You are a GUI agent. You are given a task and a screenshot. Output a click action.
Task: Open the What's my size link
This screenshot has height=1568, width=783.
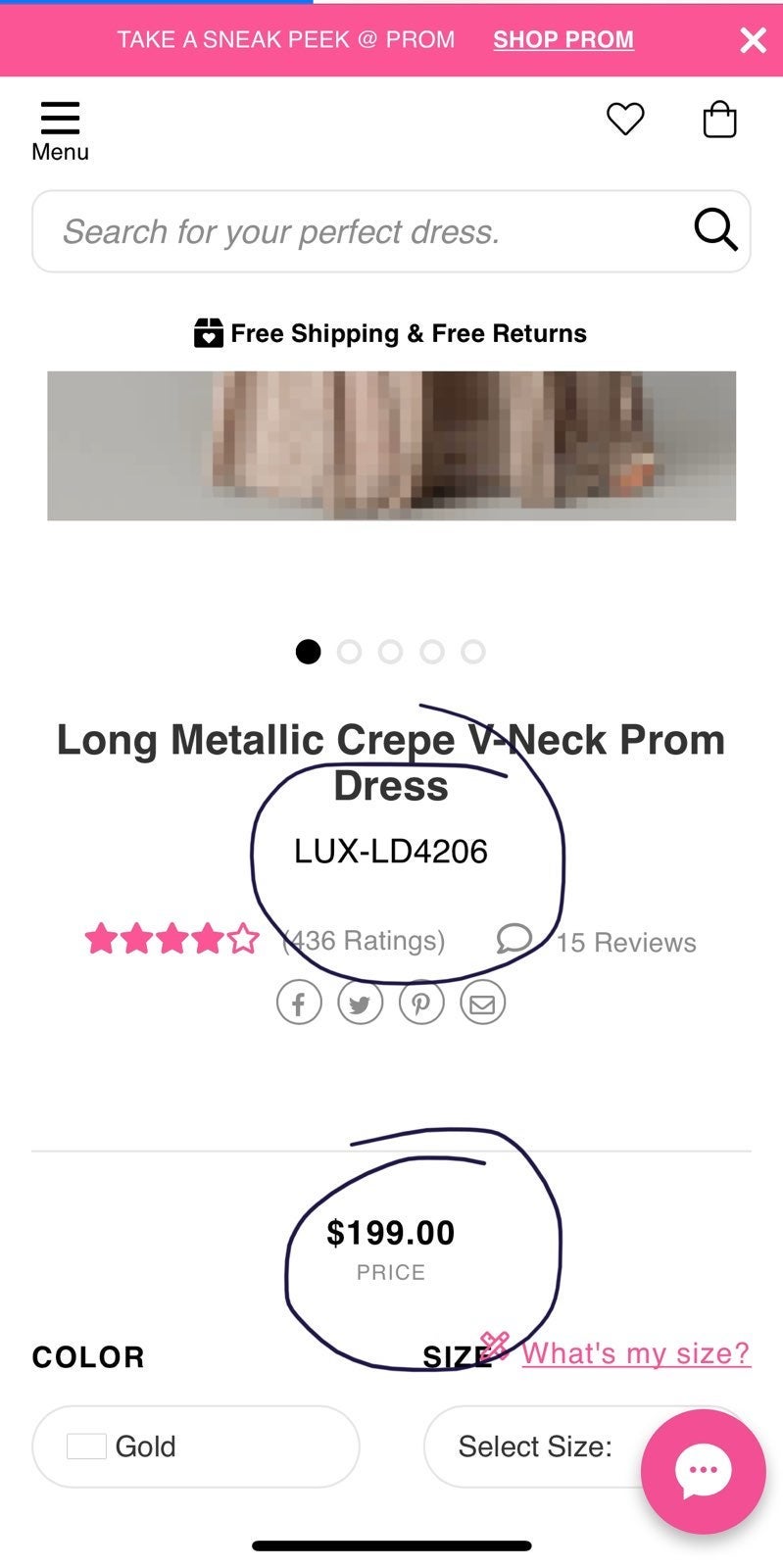tap(635, 1352)
